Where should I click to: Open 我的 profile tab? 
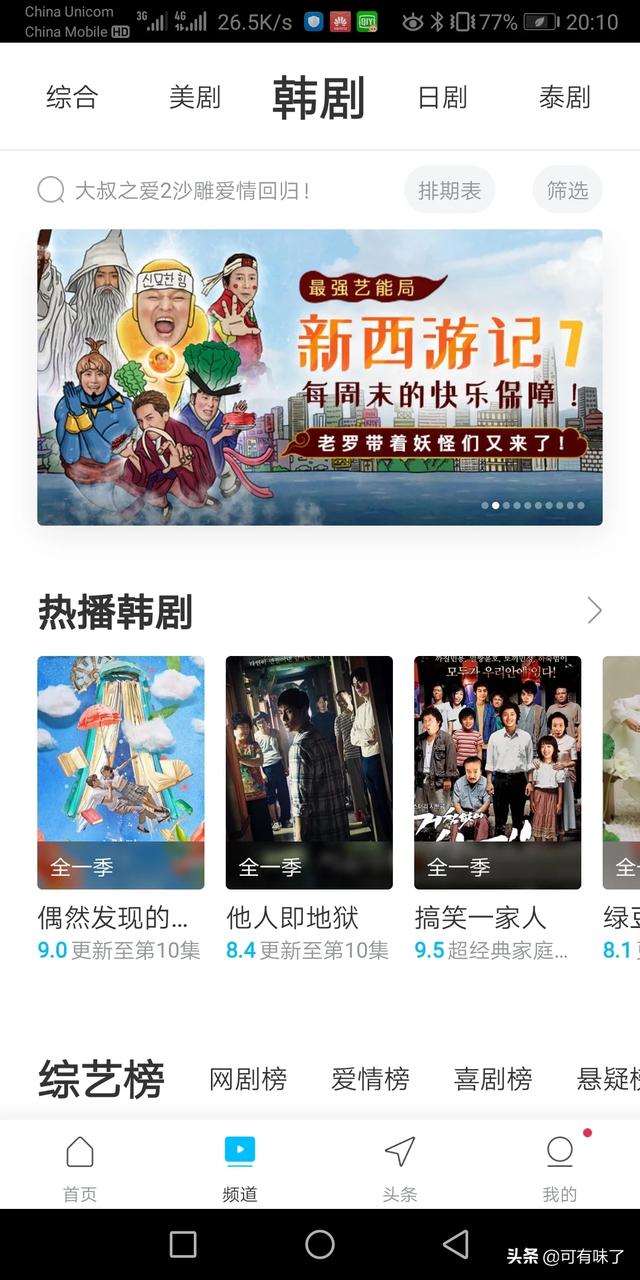click(x=560, y=1167)
